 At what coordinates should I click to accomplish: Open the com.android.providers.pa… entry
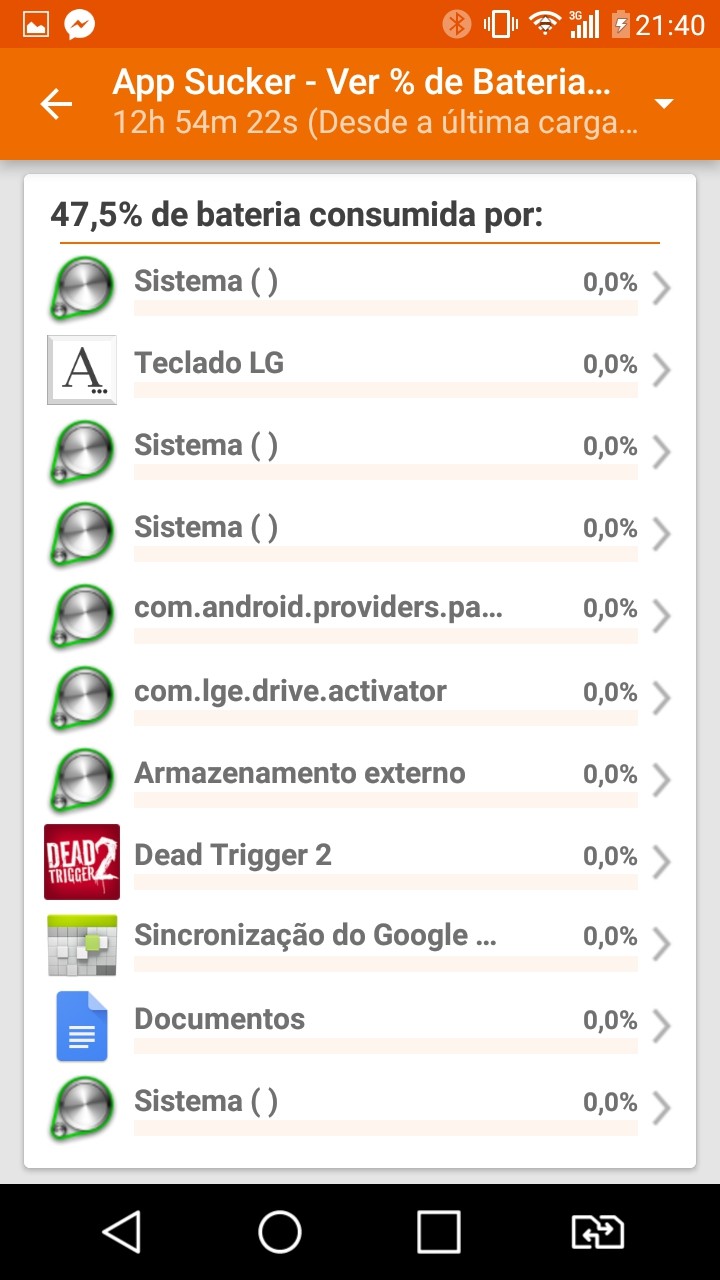[x=360, y=616]
